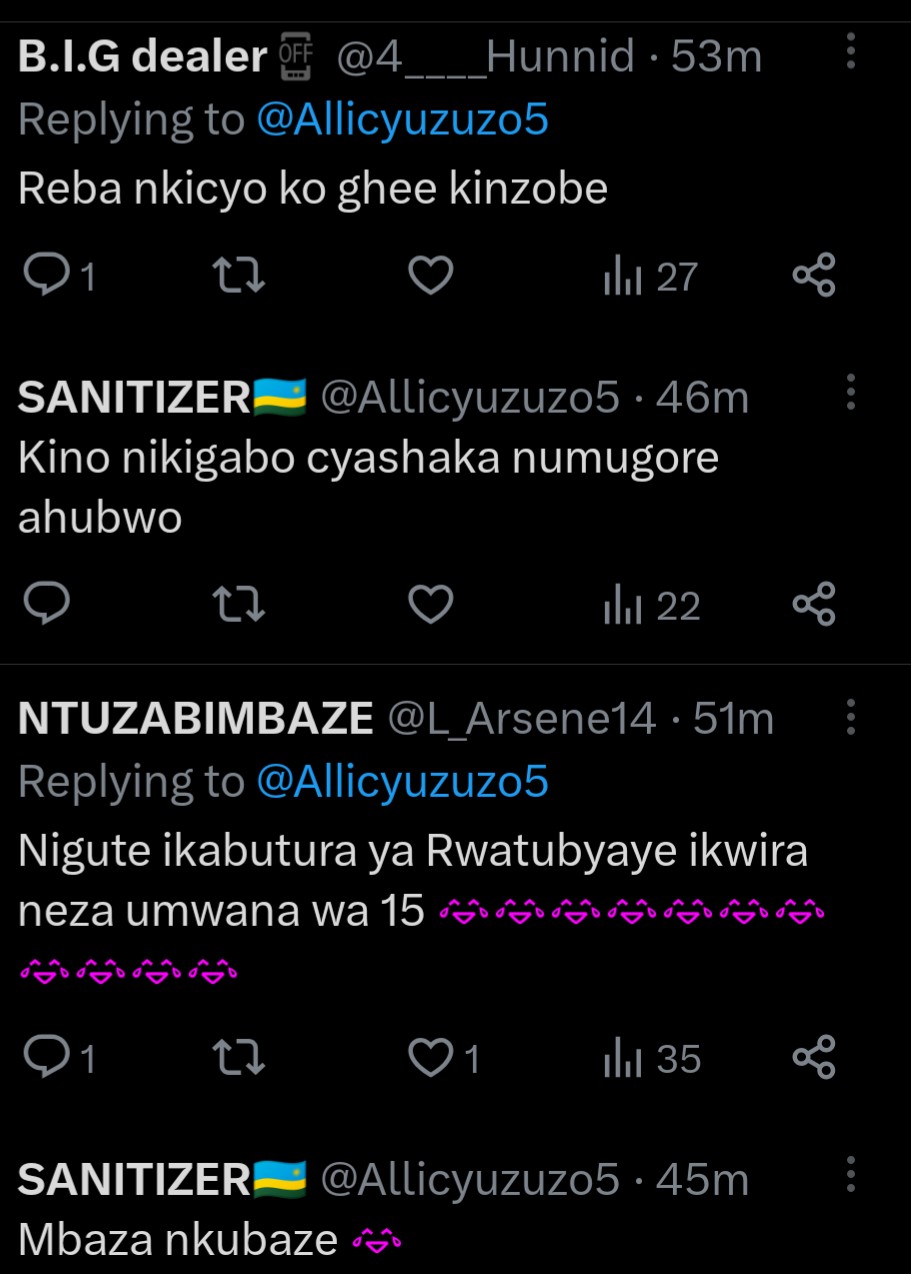Open @Allicyuzuzo5 mention in B.I.G dealer's reply
Screen dimensions: 911x1274
coord(402,120)
